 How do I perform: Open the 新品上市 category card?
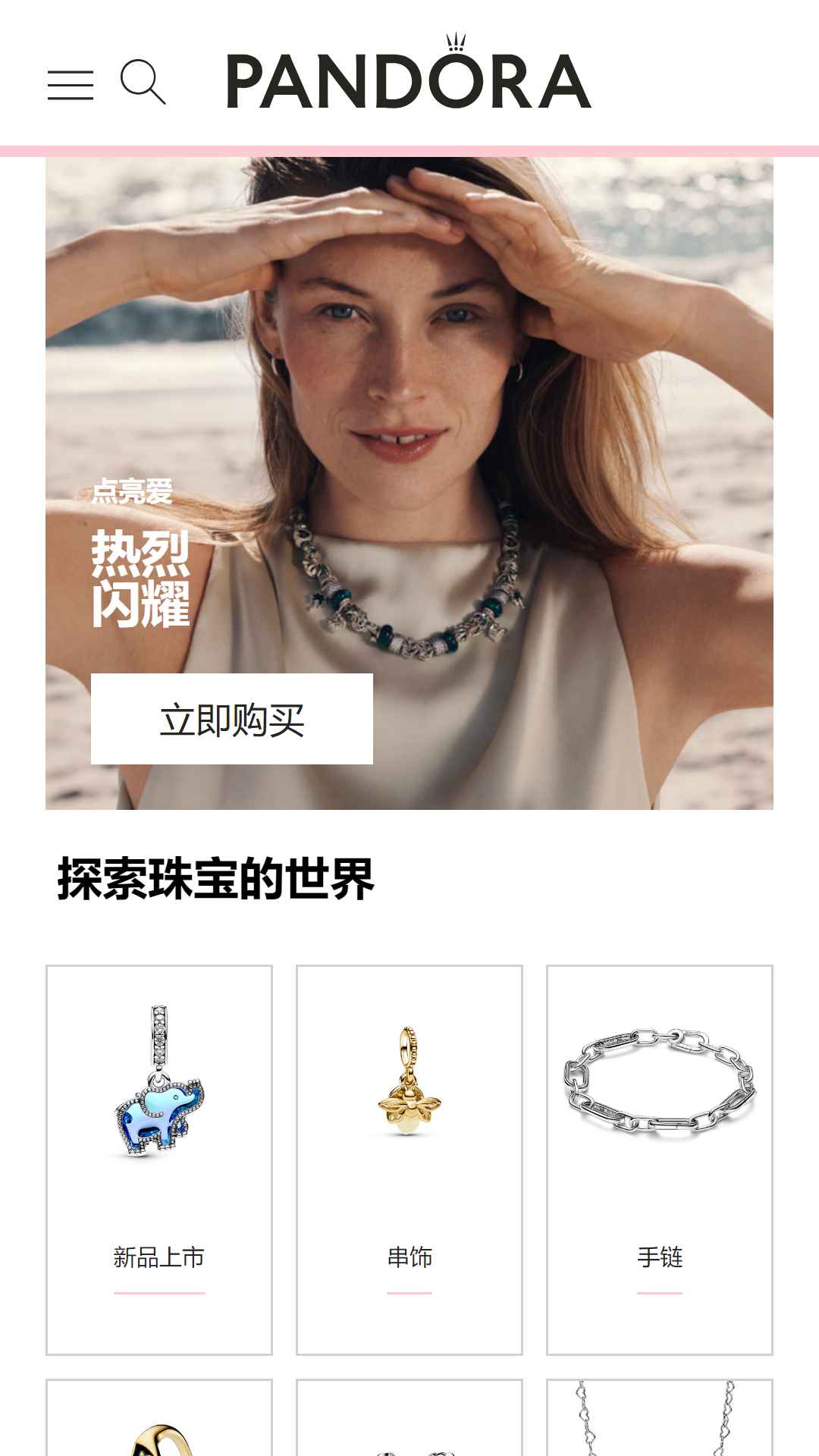(x=159, y=1160)
